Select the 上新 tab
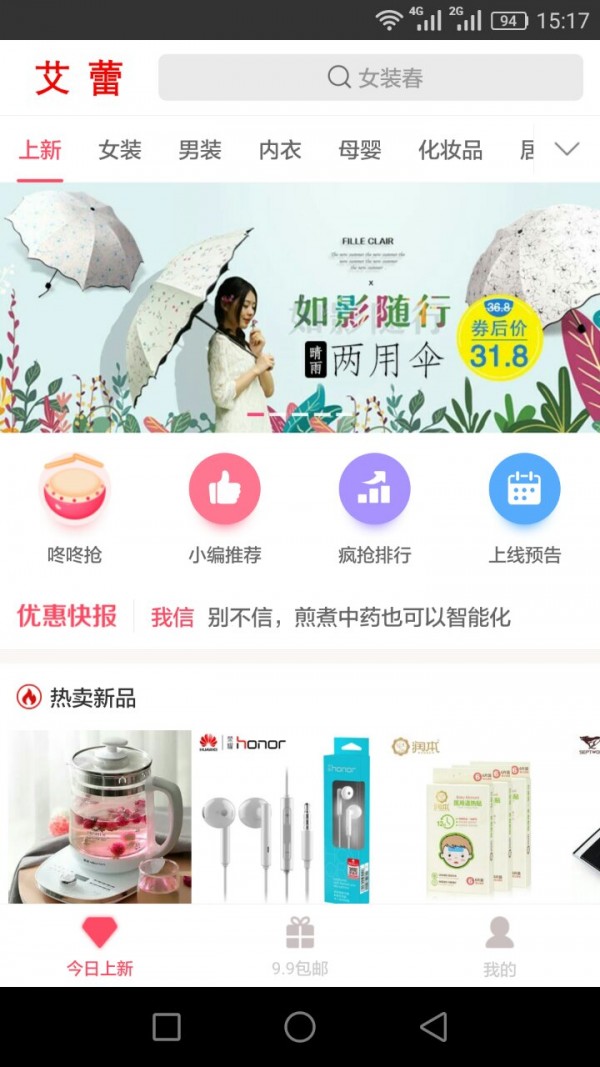Image resolution: width=600 pixels, height=1067 pixels. (40, 151)
